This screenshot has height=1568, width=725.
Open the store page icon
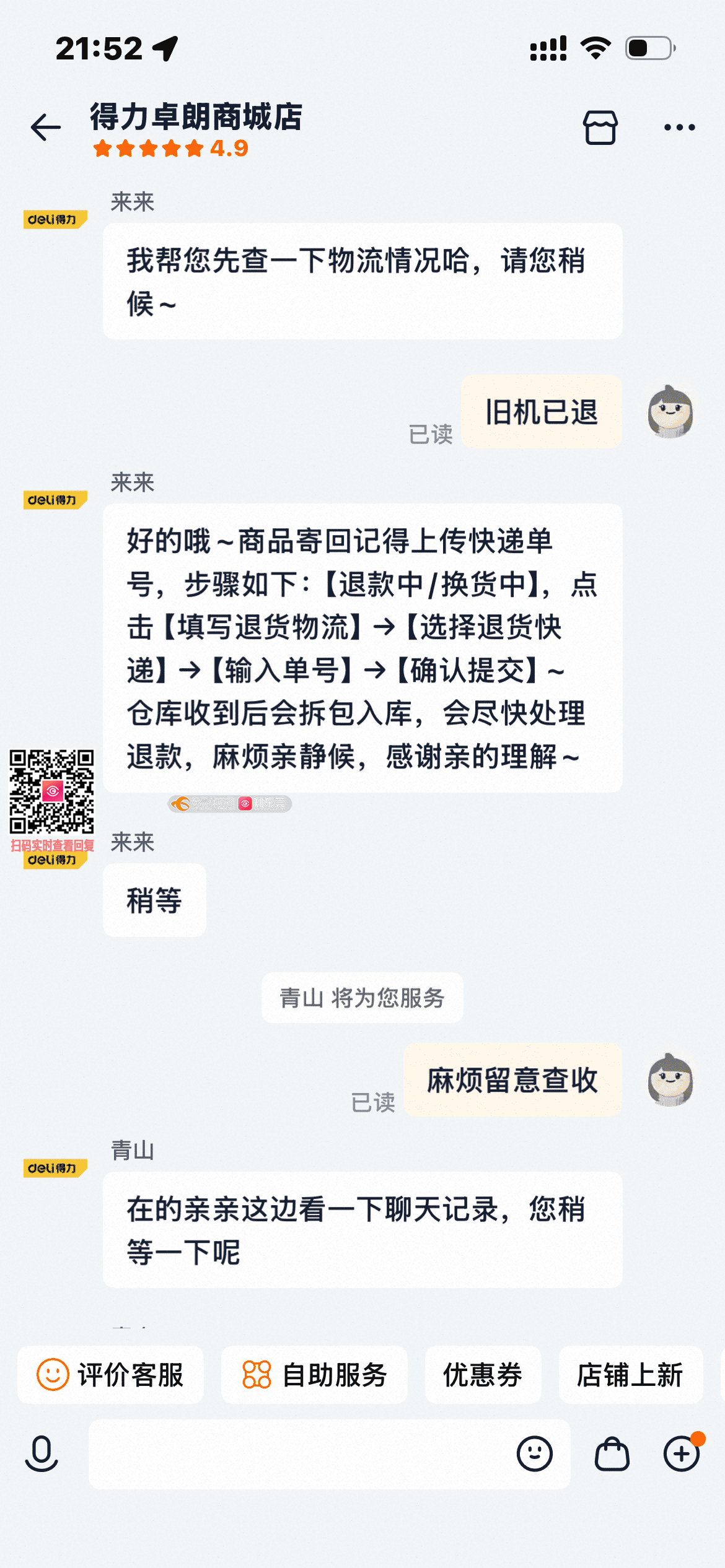600,128
